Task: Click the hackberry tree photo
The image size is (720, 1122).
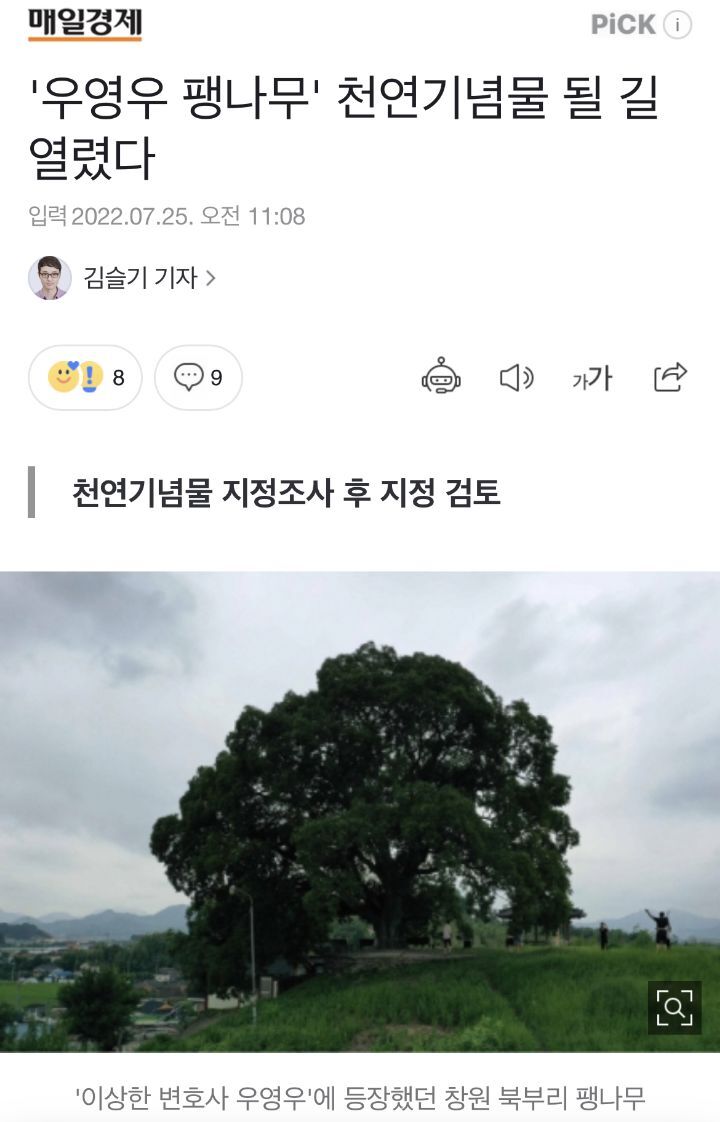Action: point(360,810)
